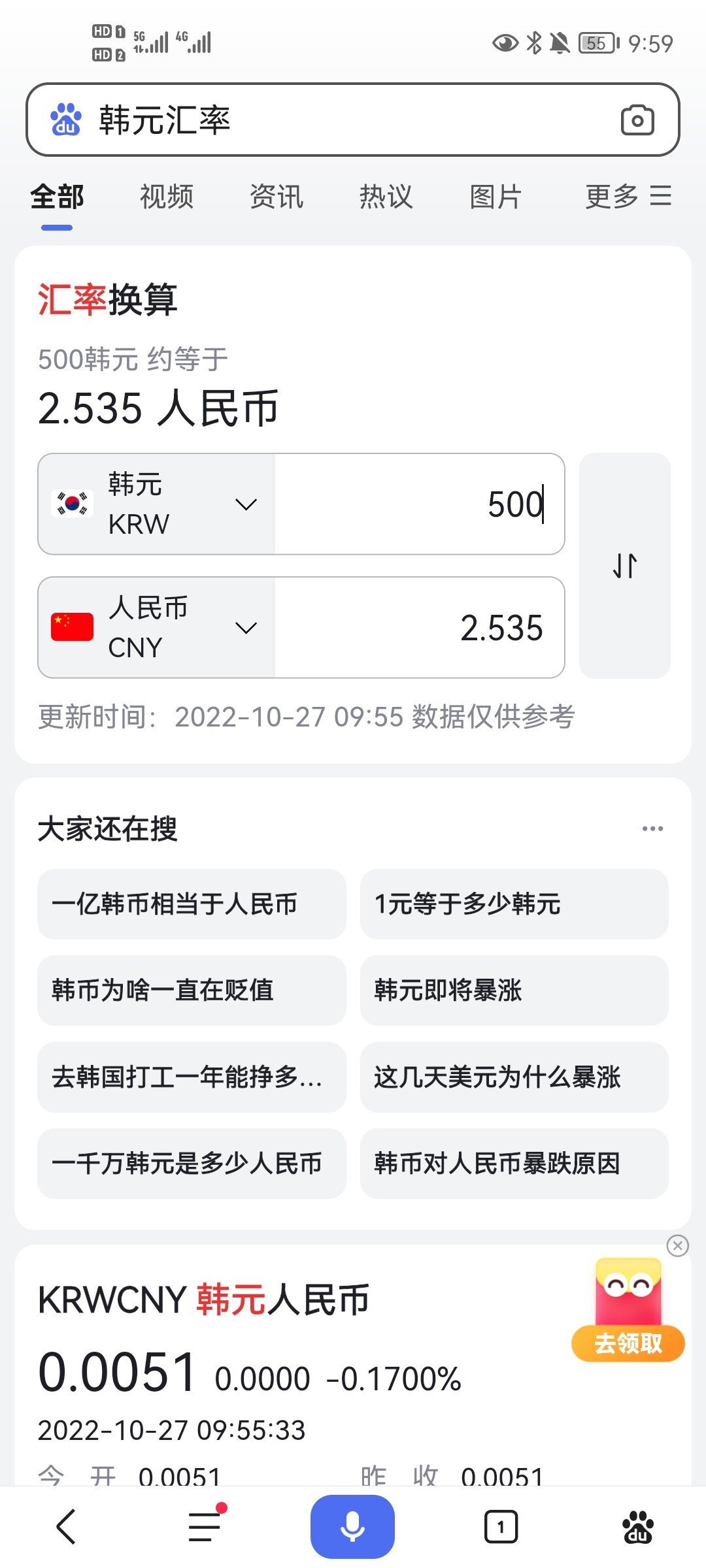Swap the two currencies

pyautogui.click(x=625, y=566)
